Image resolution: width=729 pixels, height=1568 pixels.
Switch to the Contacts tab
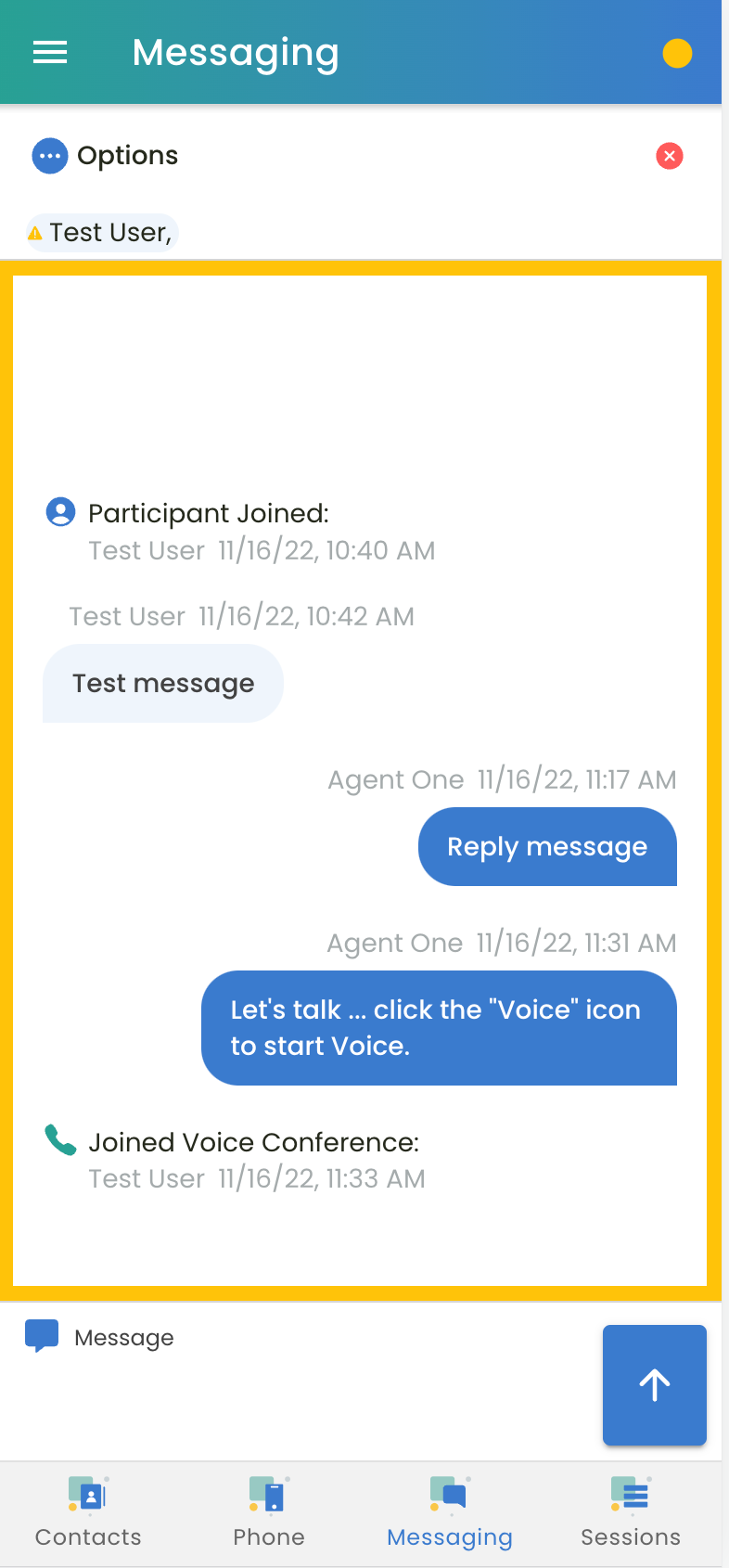(88, 1512)
